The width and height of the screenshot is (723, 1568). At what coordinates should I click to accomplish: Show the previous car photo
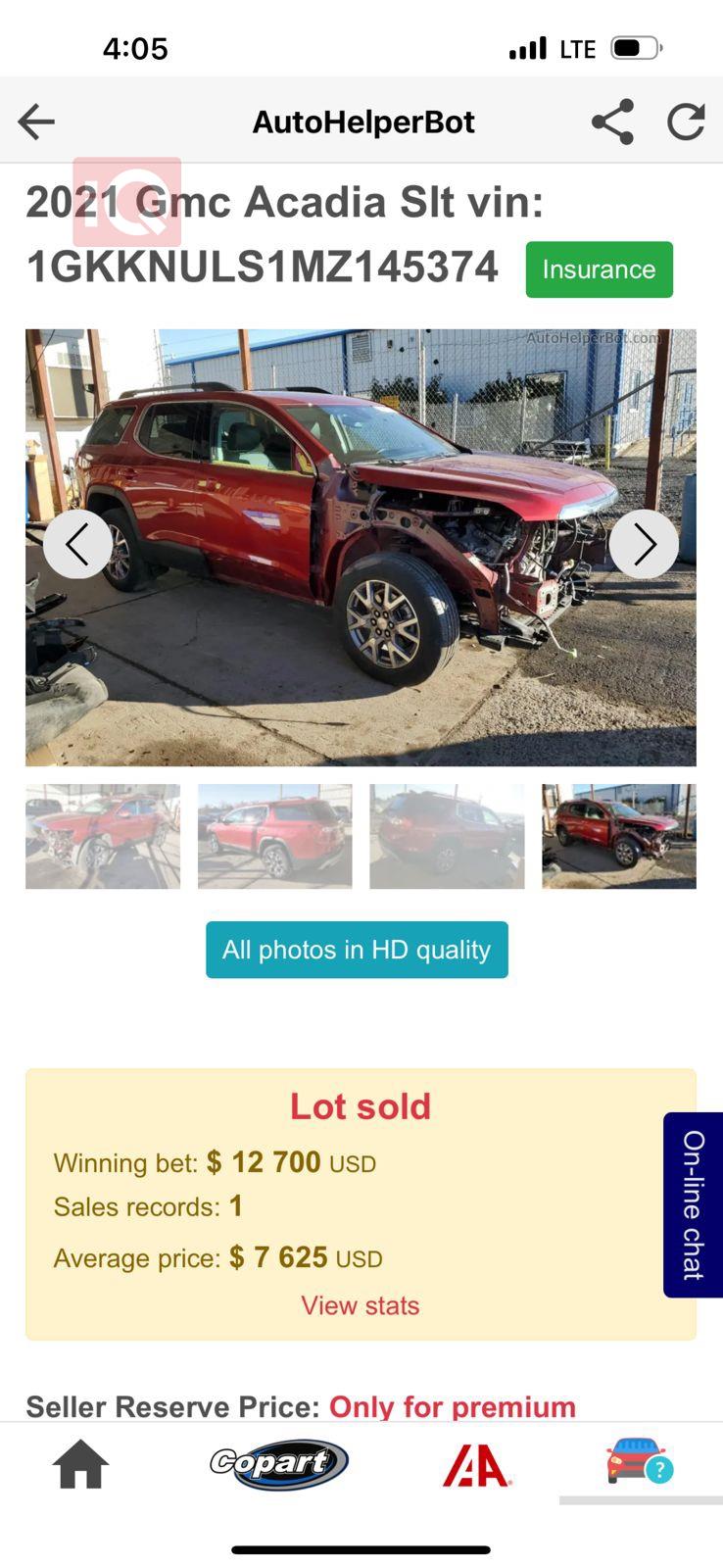tap(77, 544)
